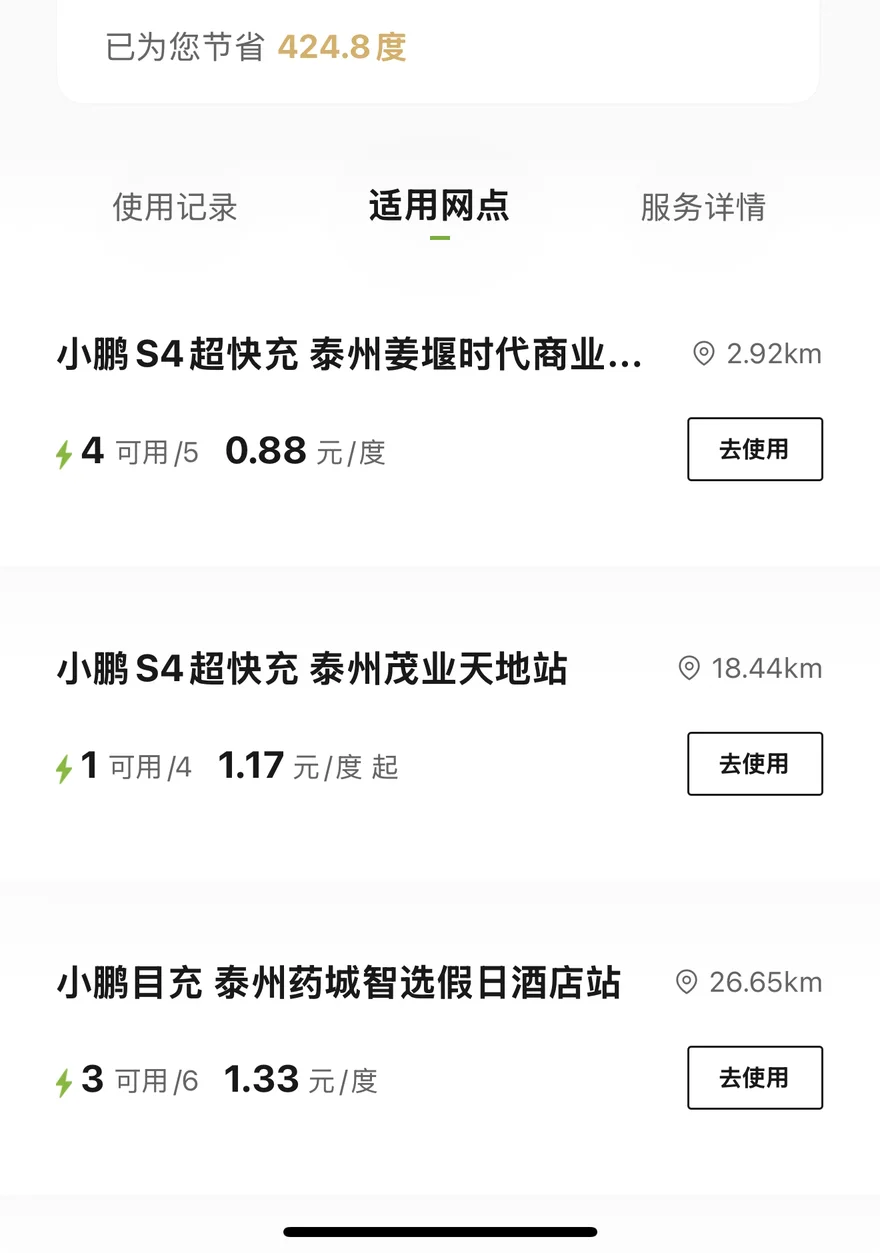Open the 泰州姜堰时代商业 charging station card
The height and width of the screenshot is (1253, 880).
click(350, 356)
